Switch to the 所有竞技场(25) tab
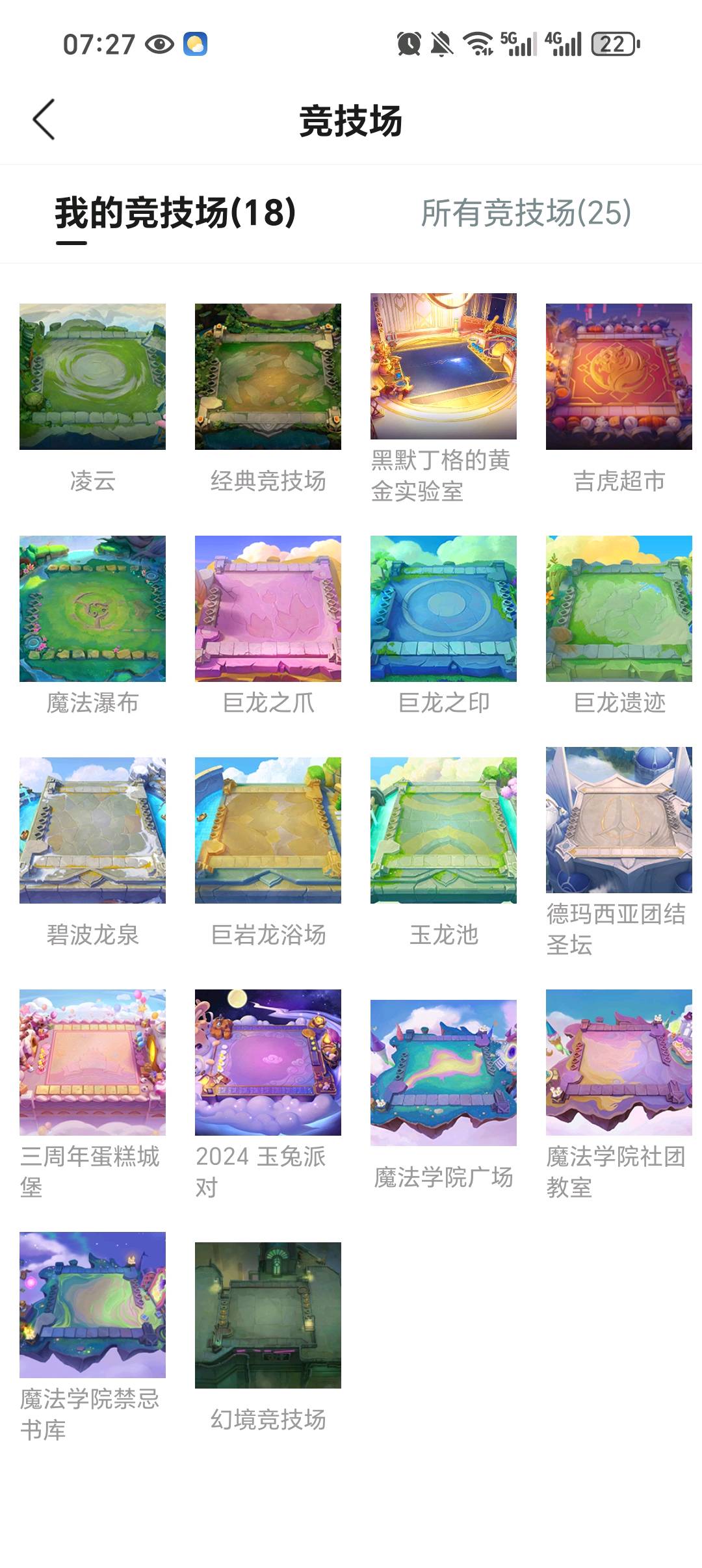Image resolution: width=702 pixels, height=1568 pixels. tap(526, 213)
